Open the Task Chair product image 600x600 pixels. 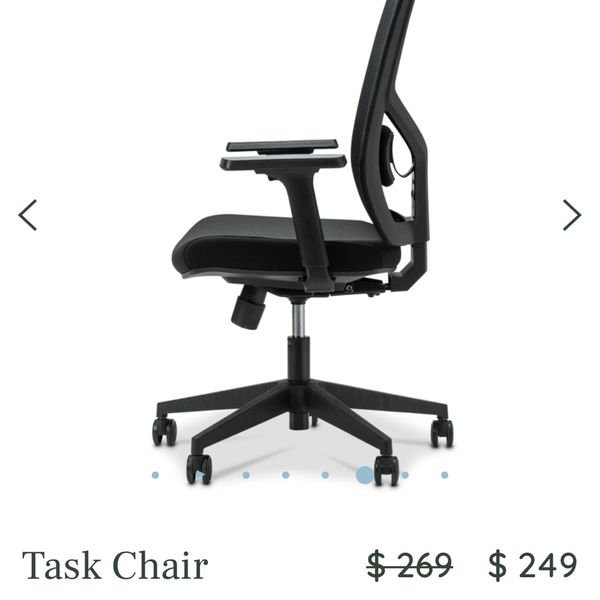click(300, 240)
